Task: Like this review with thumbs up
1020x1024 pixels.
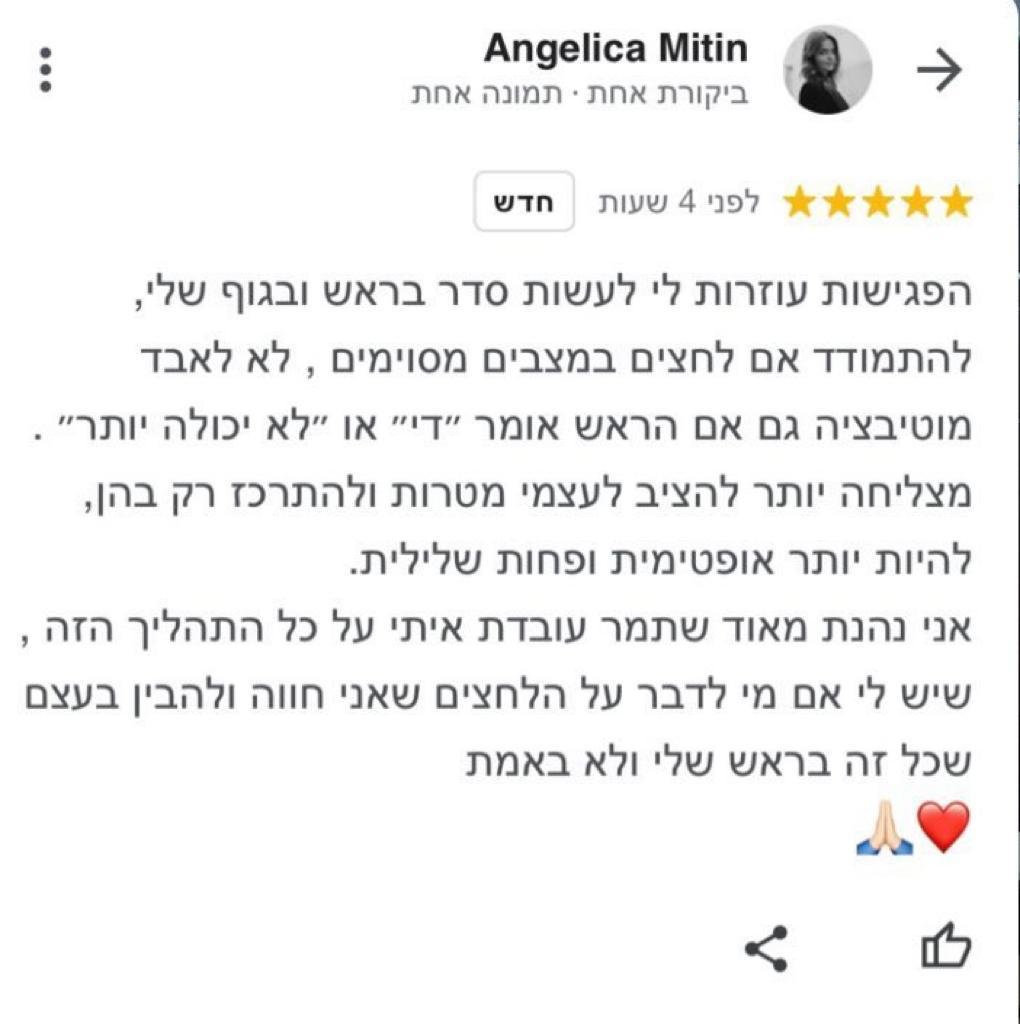Action: [x=945, y=945]
